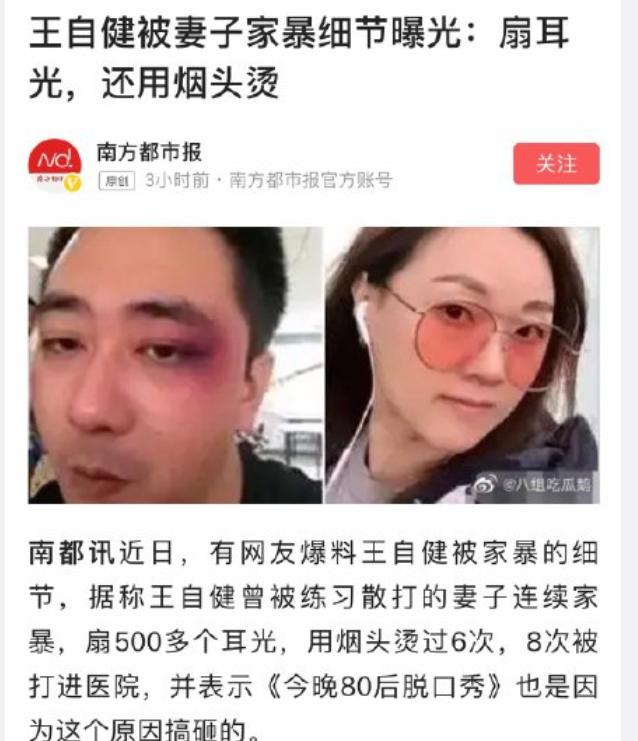Open the 南方都市报 account name link
The width and height of the screenshot is (638, 741).
[149, 152]
